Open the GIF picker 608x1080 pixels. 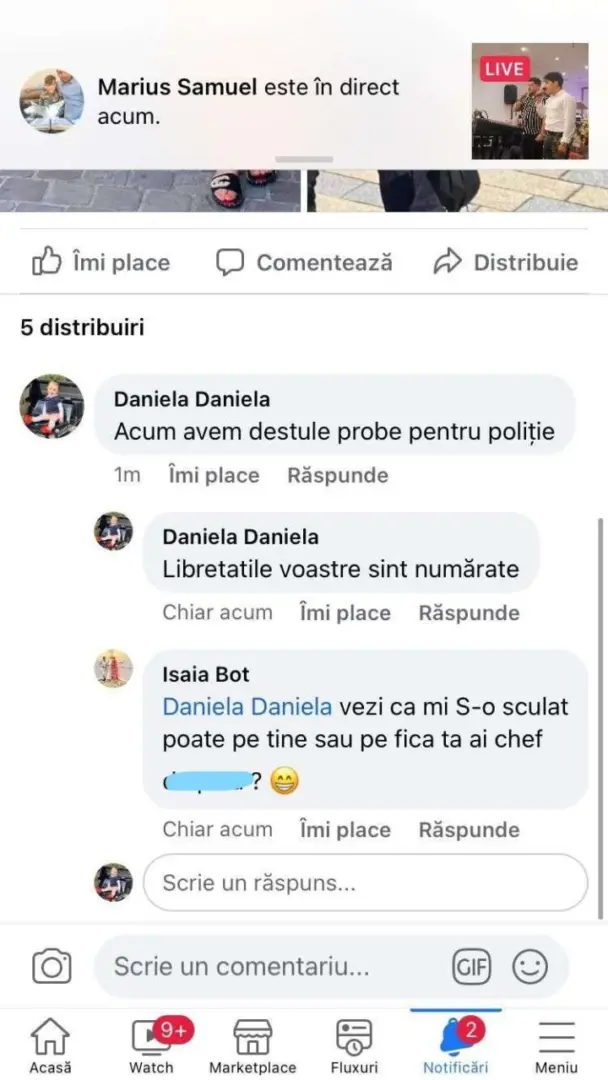(472, 967)
